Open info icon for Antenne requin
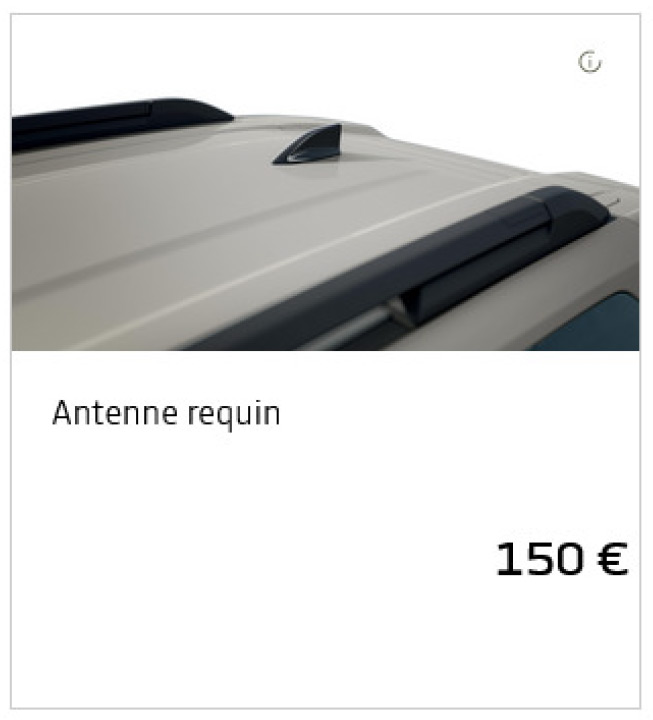Screen dimensions: 653x720 (x=590, y=63)
